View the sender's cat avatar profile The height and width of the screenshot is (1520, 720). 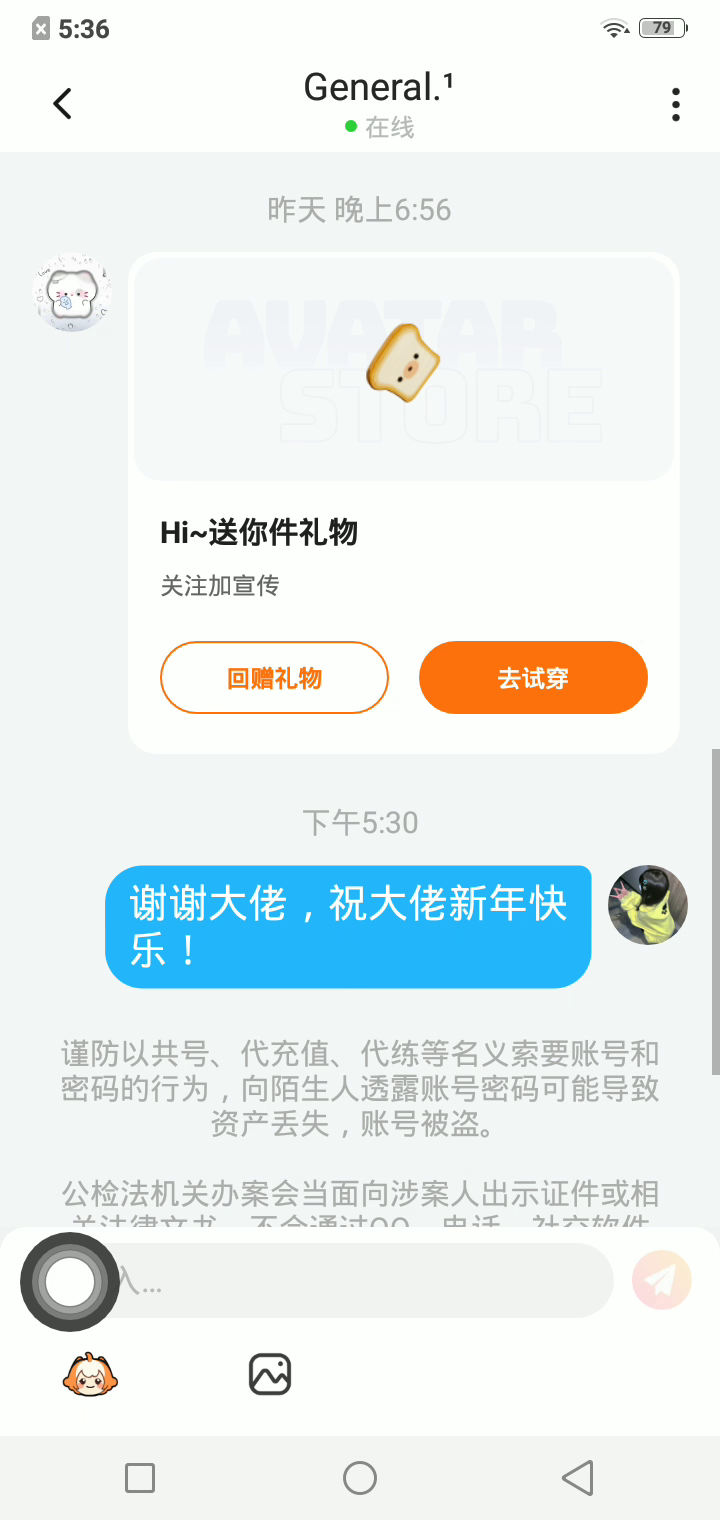(x=72, y=293)
